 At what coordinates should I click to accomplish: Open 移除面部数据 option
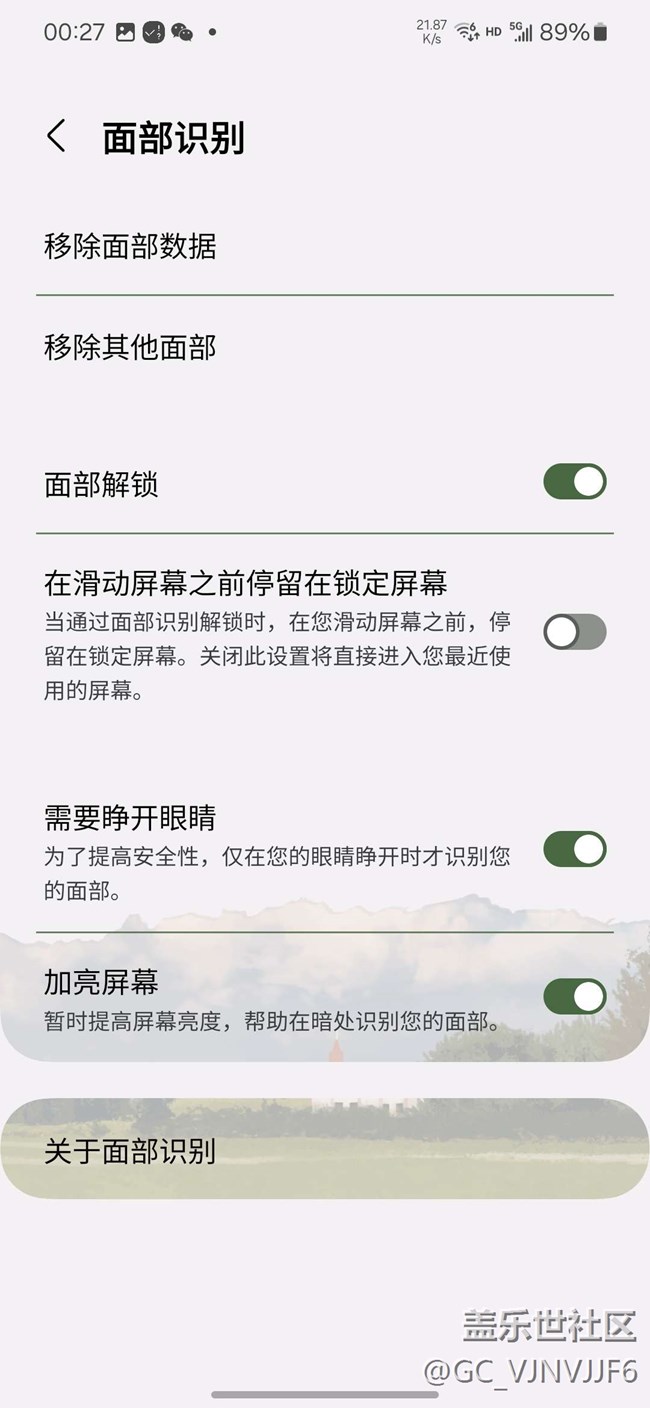click(x=325, y=246)
